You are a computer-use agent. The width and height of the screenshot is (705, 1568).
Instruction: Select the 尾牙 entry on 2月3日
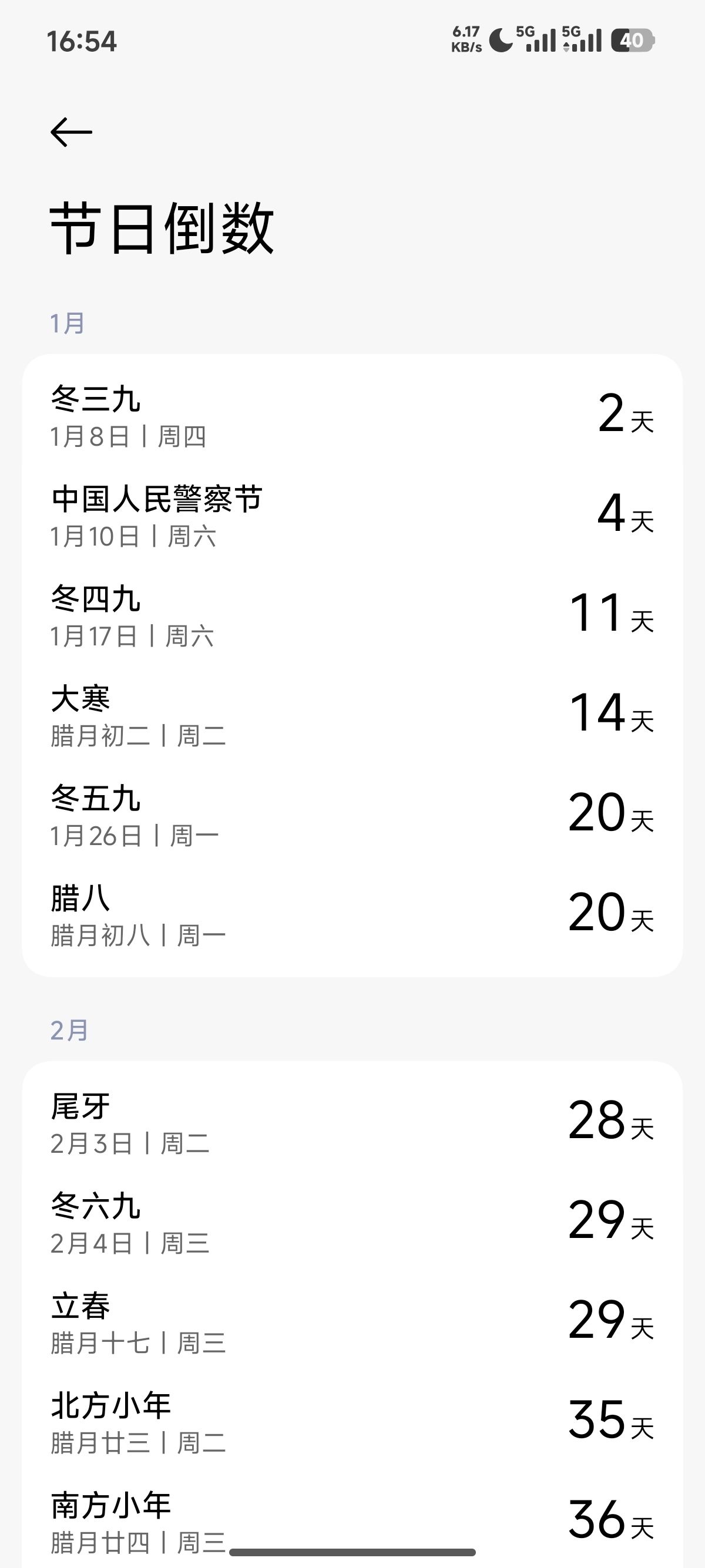(352, 1123)
